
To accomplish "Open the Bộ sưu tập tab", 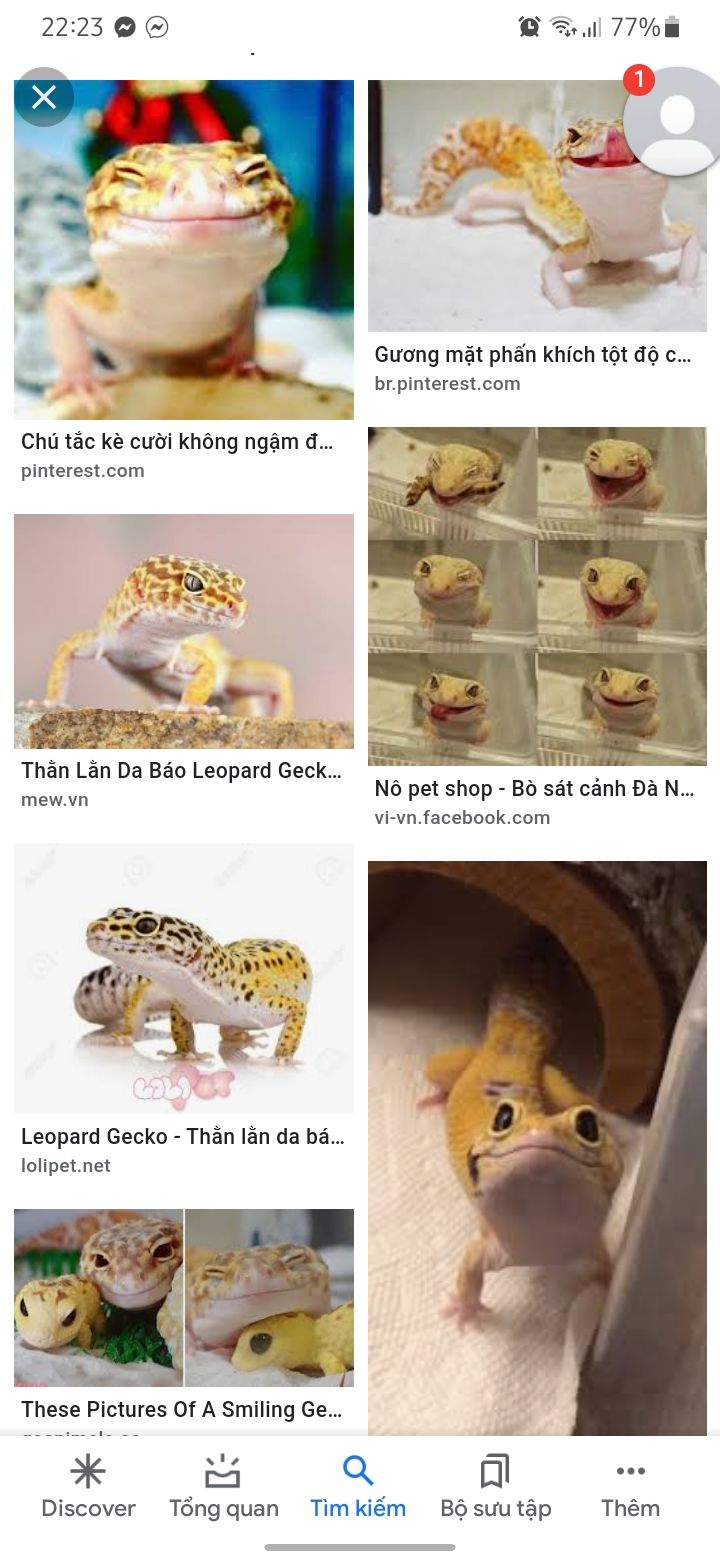I will pyautogui.click(x=495, y=1487).
